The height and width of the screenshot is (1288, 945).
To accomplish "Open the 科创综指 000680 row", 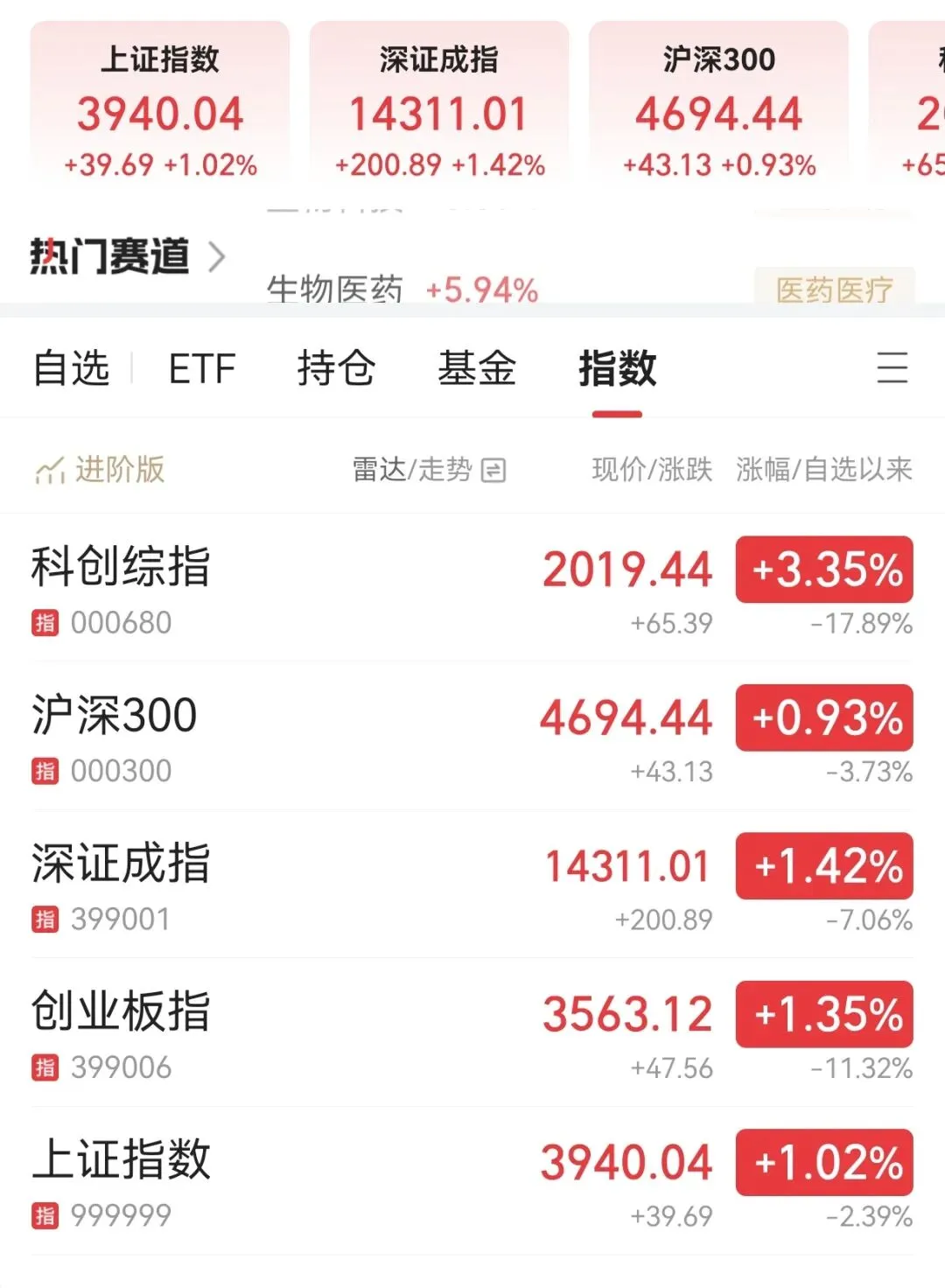I will point(472,587).
